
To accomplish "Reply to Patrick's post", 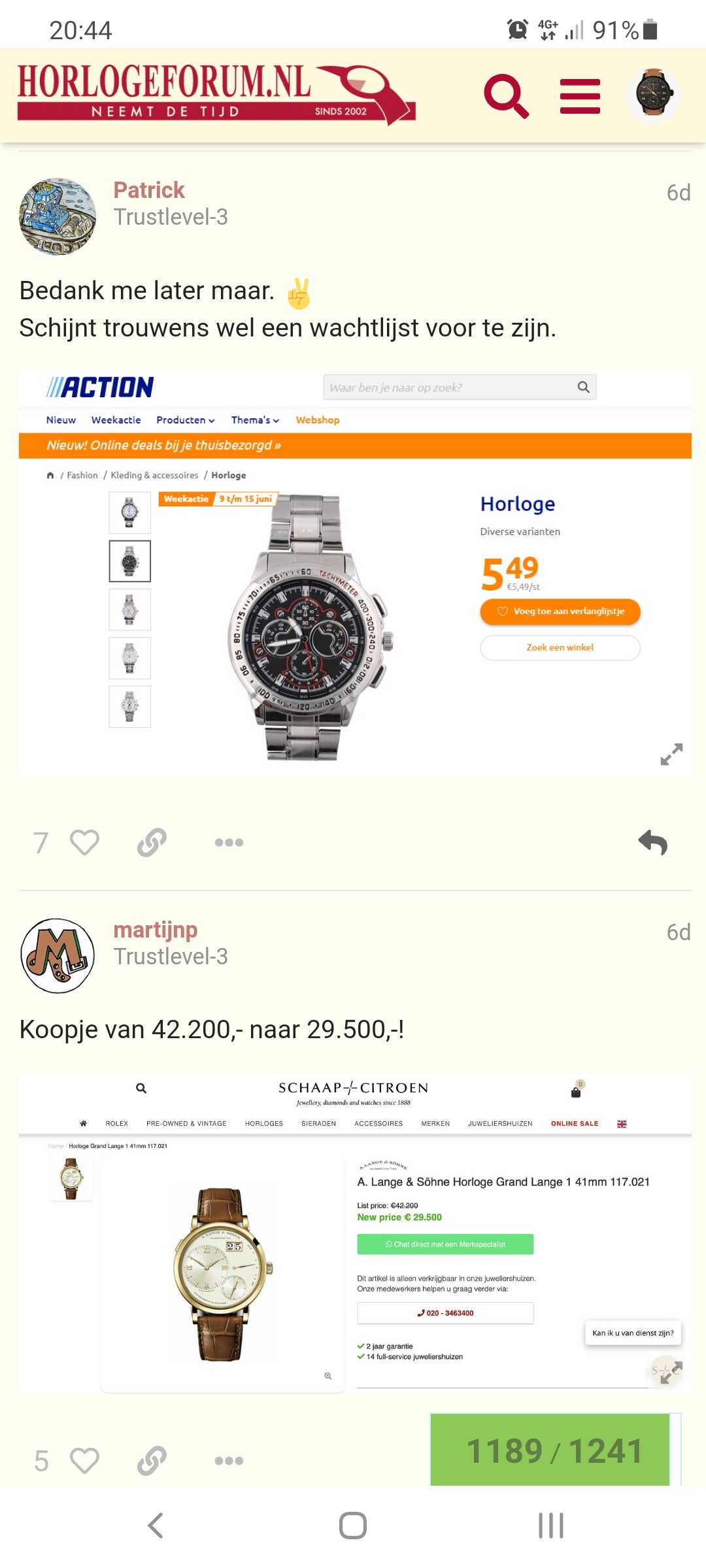I will coord(653,843).
